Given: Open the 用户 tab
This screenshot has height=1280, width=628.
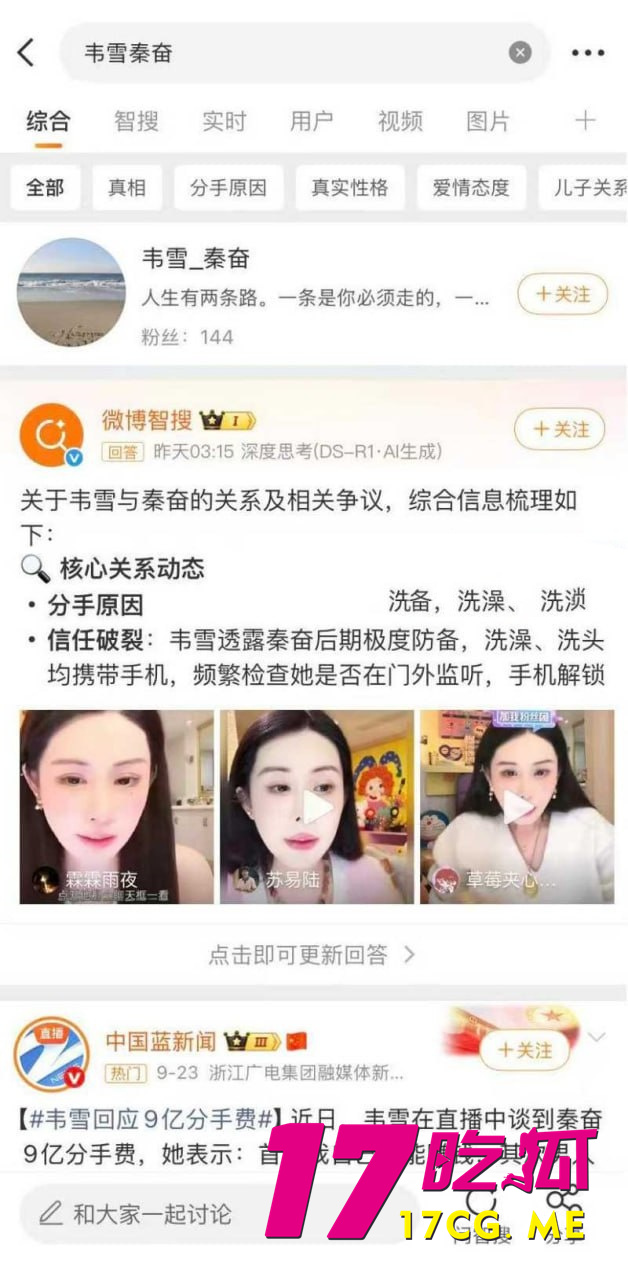Looking at the screenshot, I should [312, 122].
